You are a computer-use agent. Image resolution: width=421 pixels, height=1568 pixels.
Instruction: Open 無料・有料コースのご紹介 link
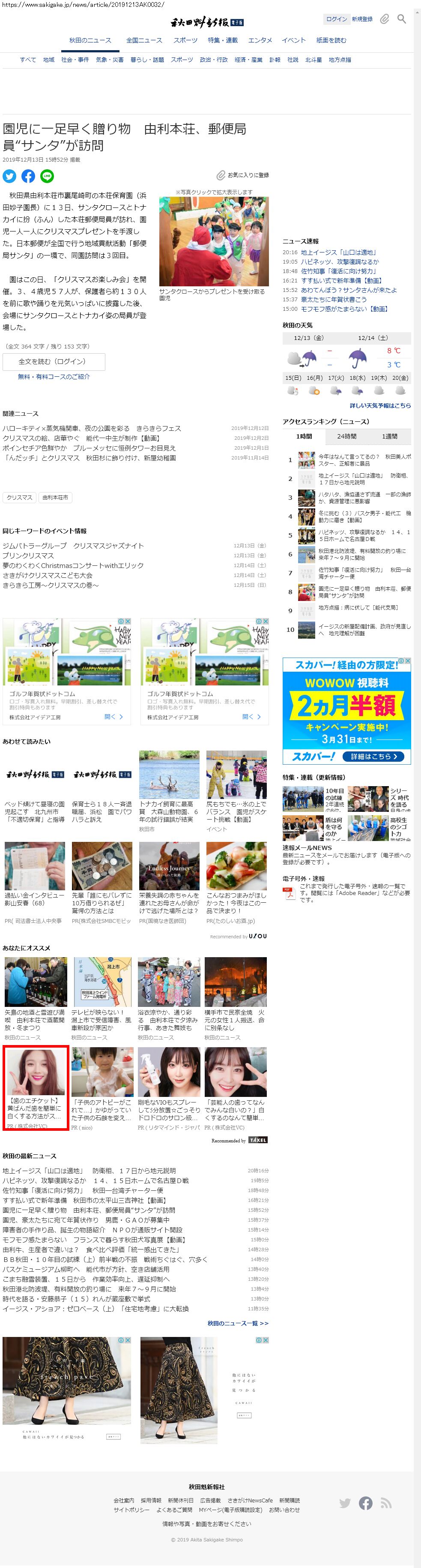pos(54,377)
